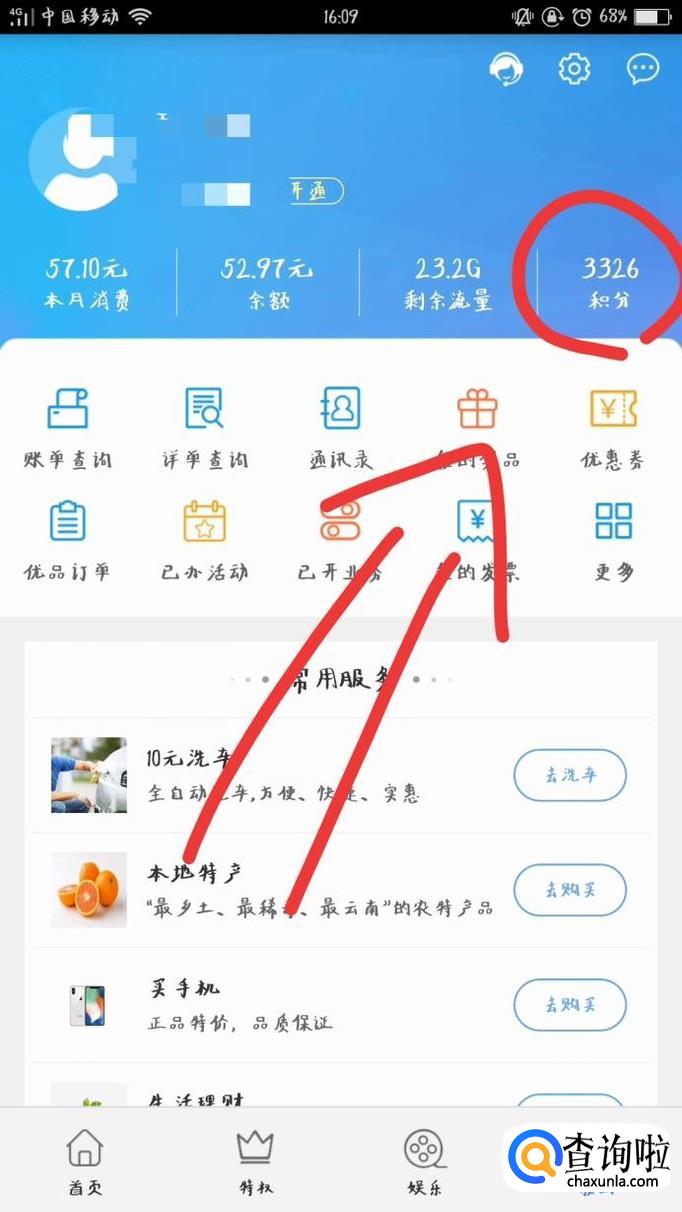Tap 去购买 for 买手机
Viewport: 682px width, 1212px height.
pyautogui.click(x=570, y=1004)
